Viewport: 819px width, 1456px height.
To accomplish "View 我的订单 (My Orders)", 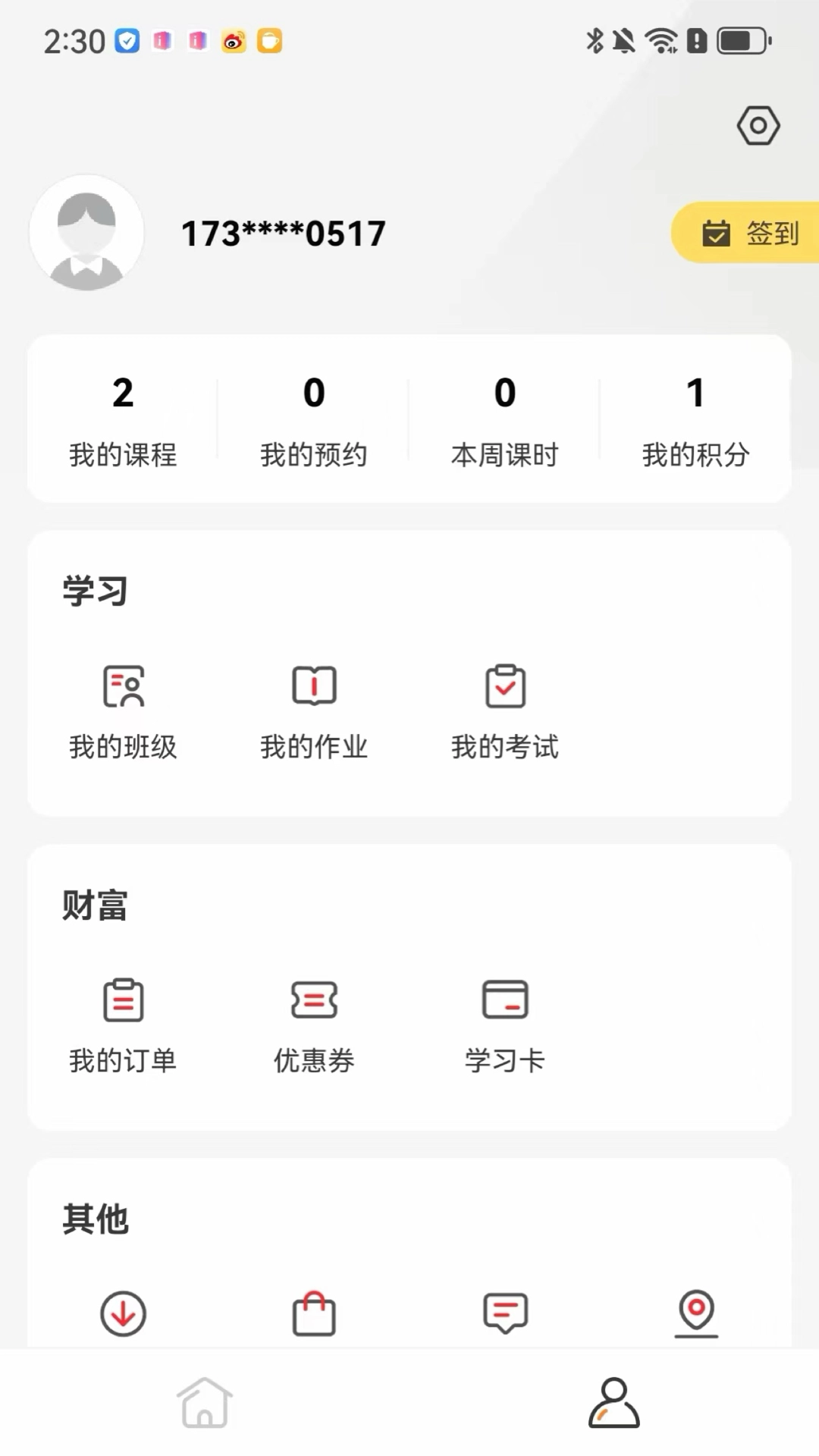I will [x=122, y=1024].
